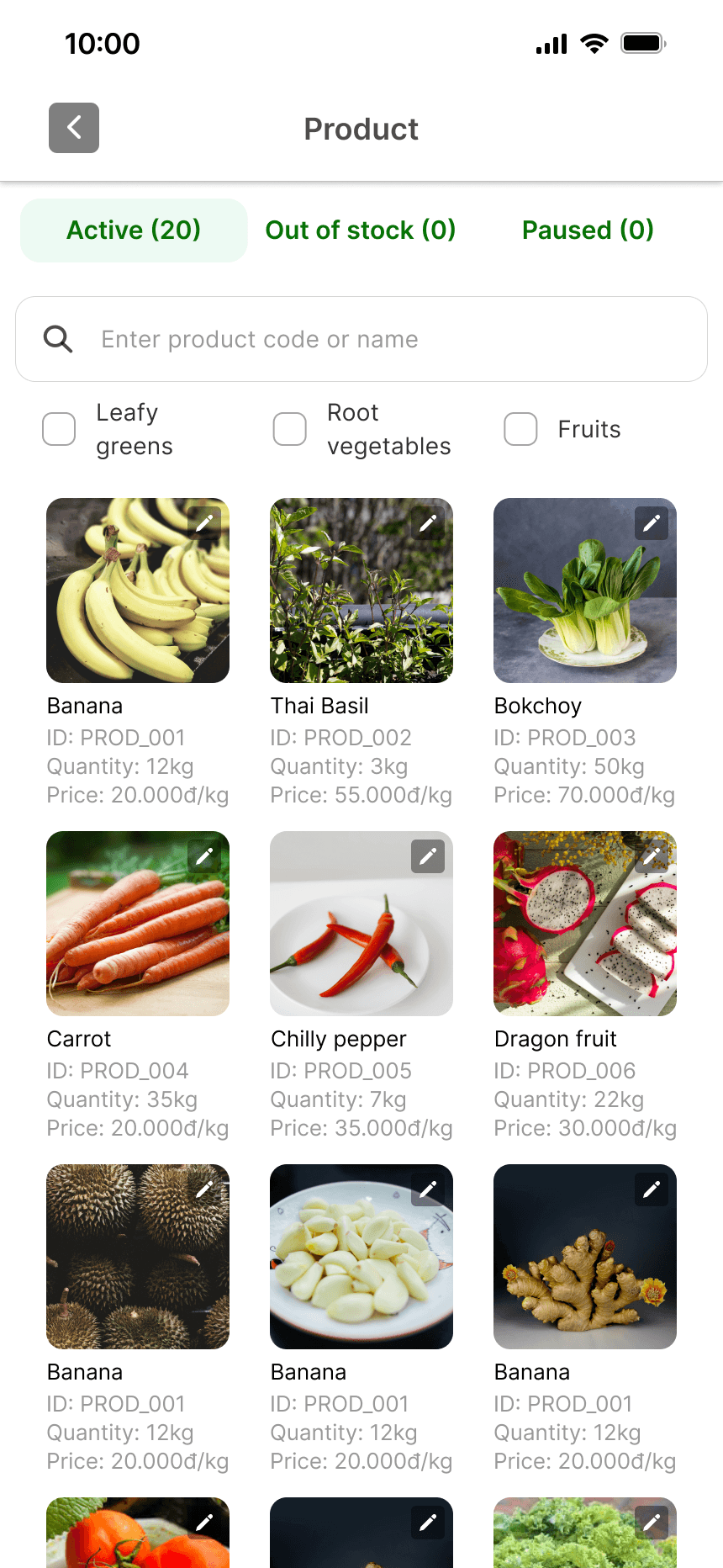
Task: Switch to the Paused tab
Action: coord(588,230)
